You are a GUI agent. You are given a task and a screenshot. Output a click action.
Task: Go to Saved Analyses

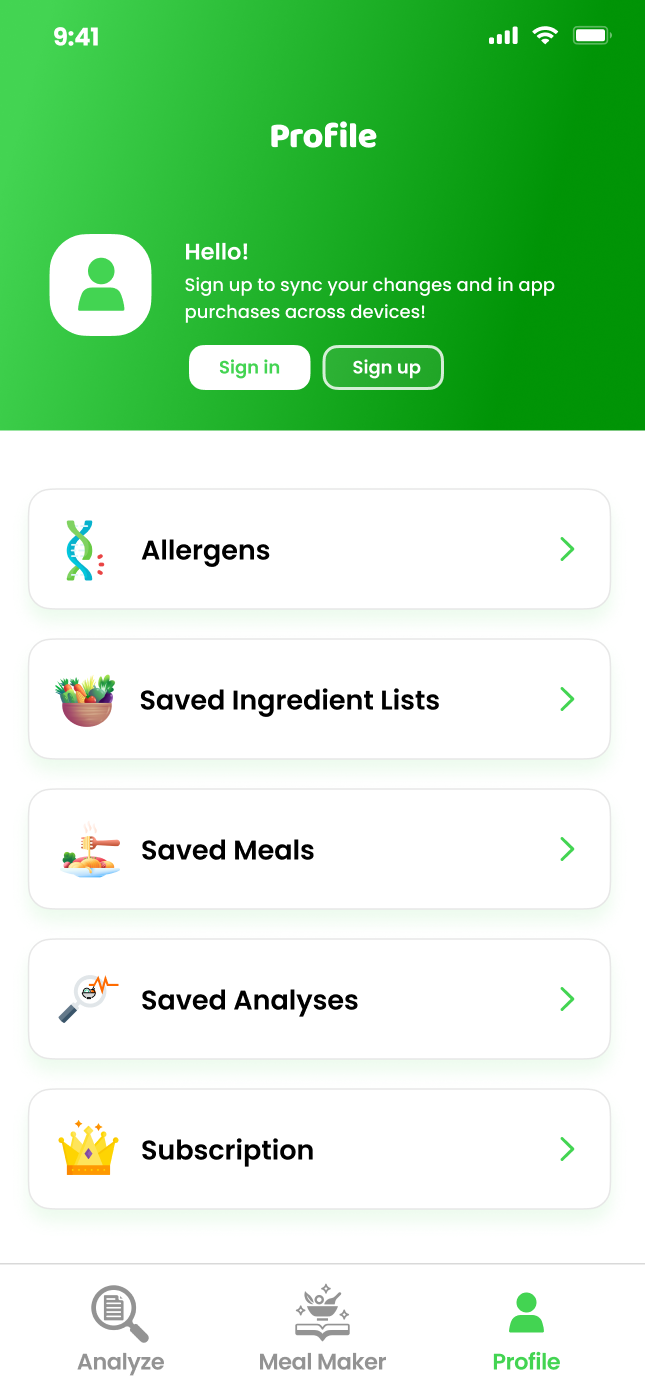pyautogui.click(x=319, y=999)
